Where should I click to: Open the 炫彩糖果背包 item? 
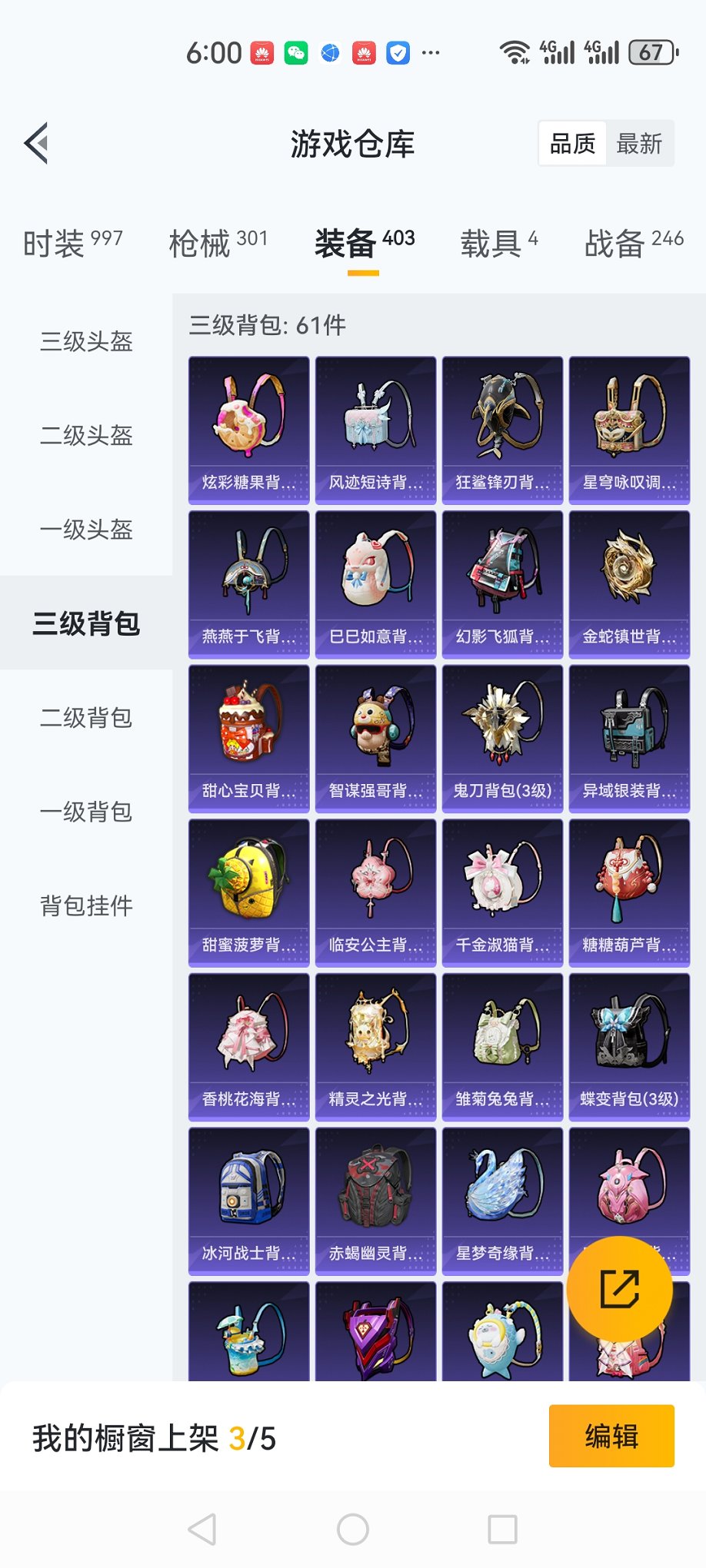click(x=248, y=430)
